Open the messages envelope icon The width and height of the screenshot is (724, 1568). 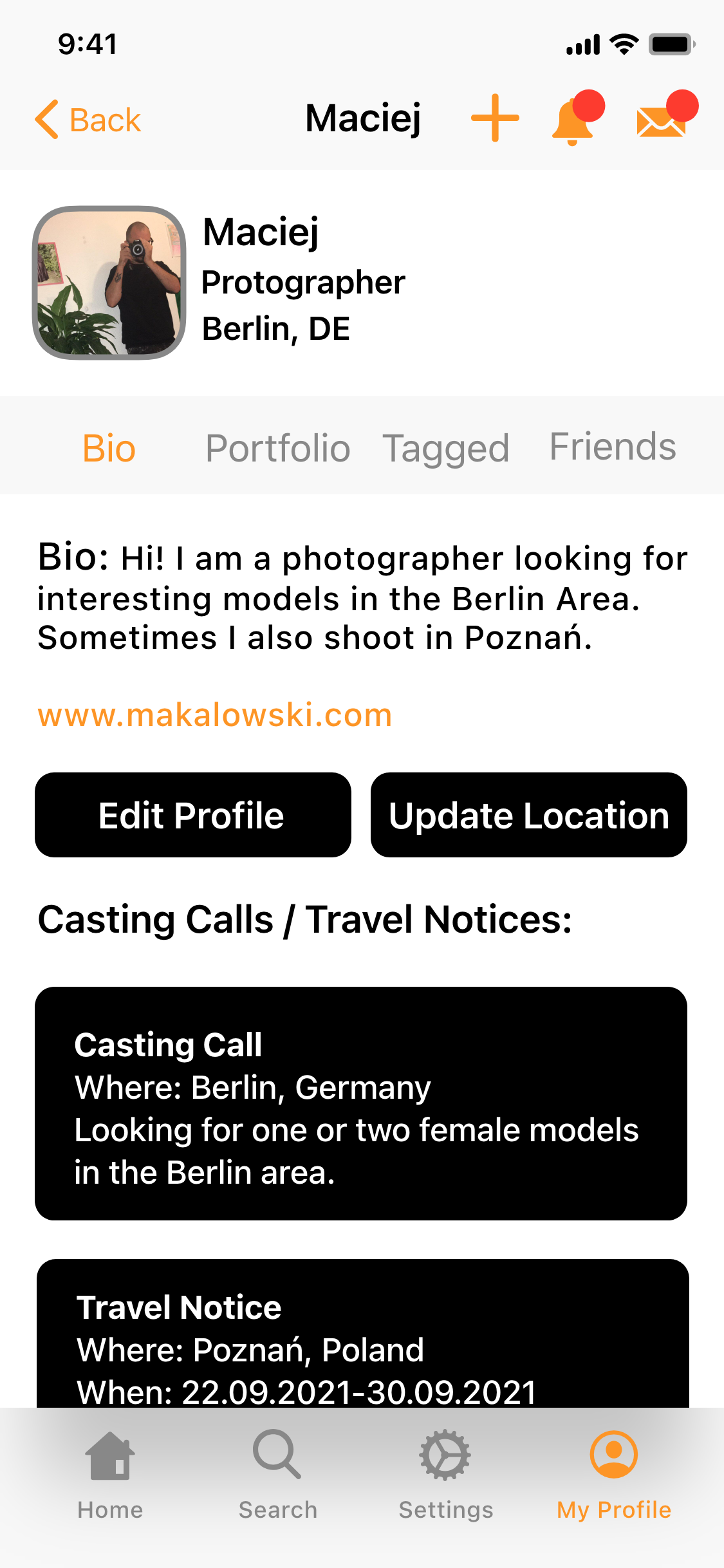click(667, 115)
